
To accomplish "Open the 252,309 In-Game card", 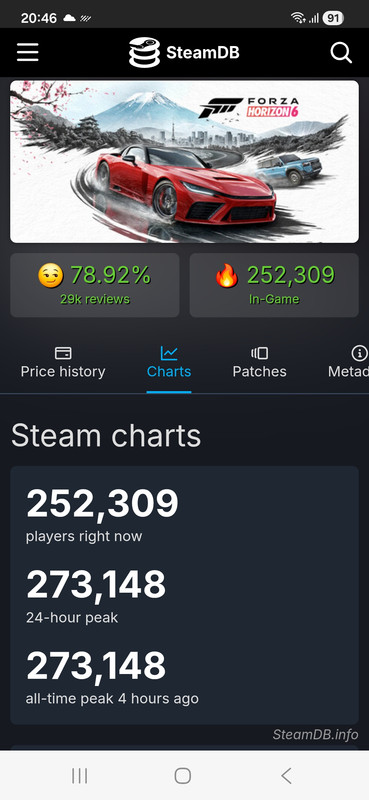I will click(274, 285).
